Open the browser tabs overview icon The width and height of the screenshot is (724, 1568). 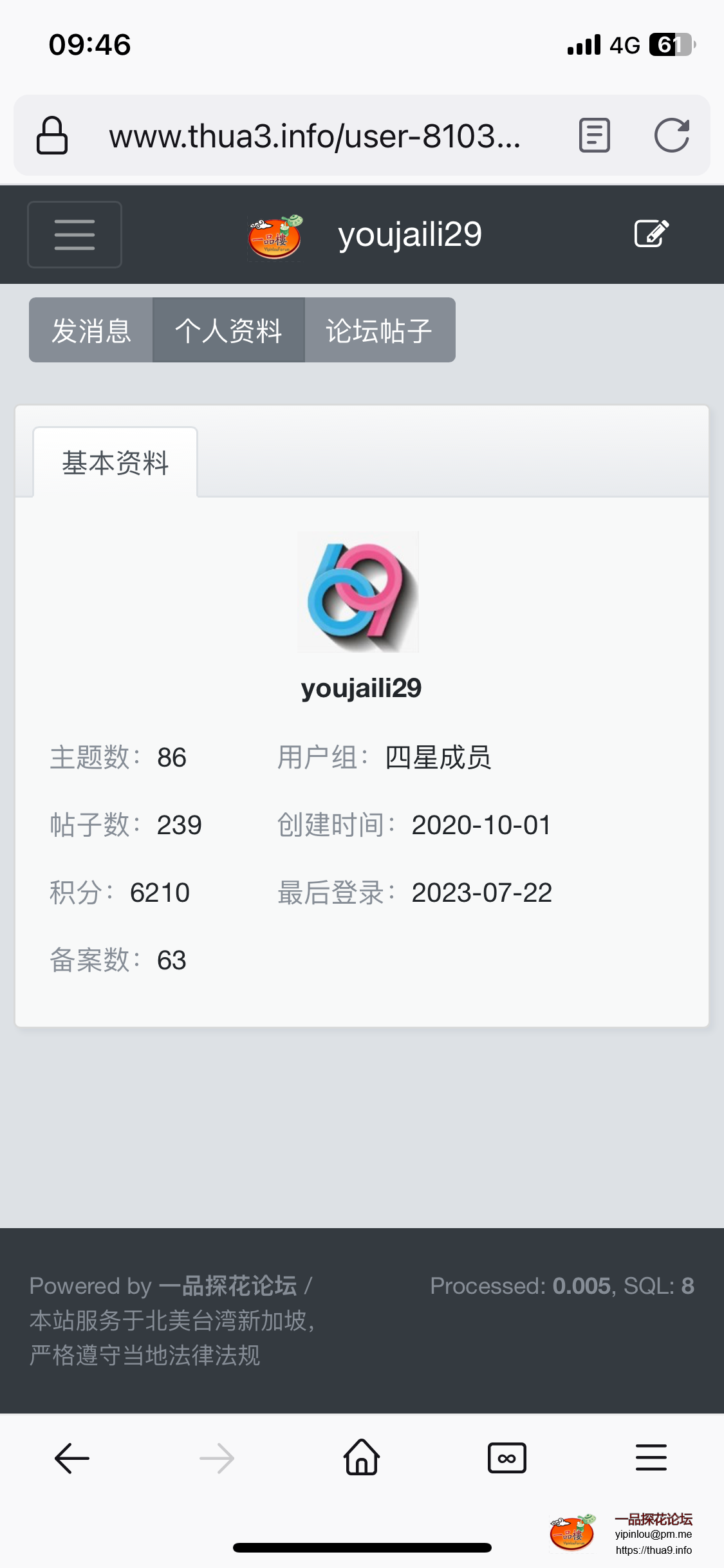pos(506,1458)
